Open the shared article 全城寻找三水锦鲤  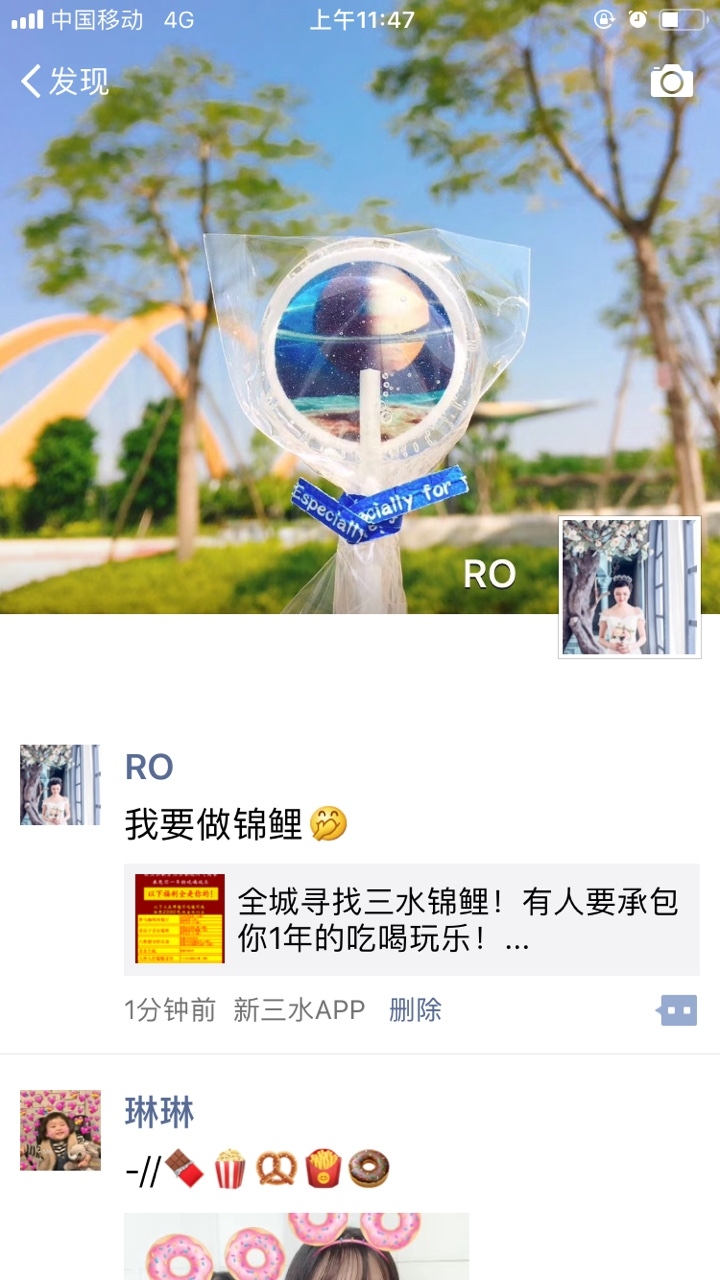tap(412, 920)
